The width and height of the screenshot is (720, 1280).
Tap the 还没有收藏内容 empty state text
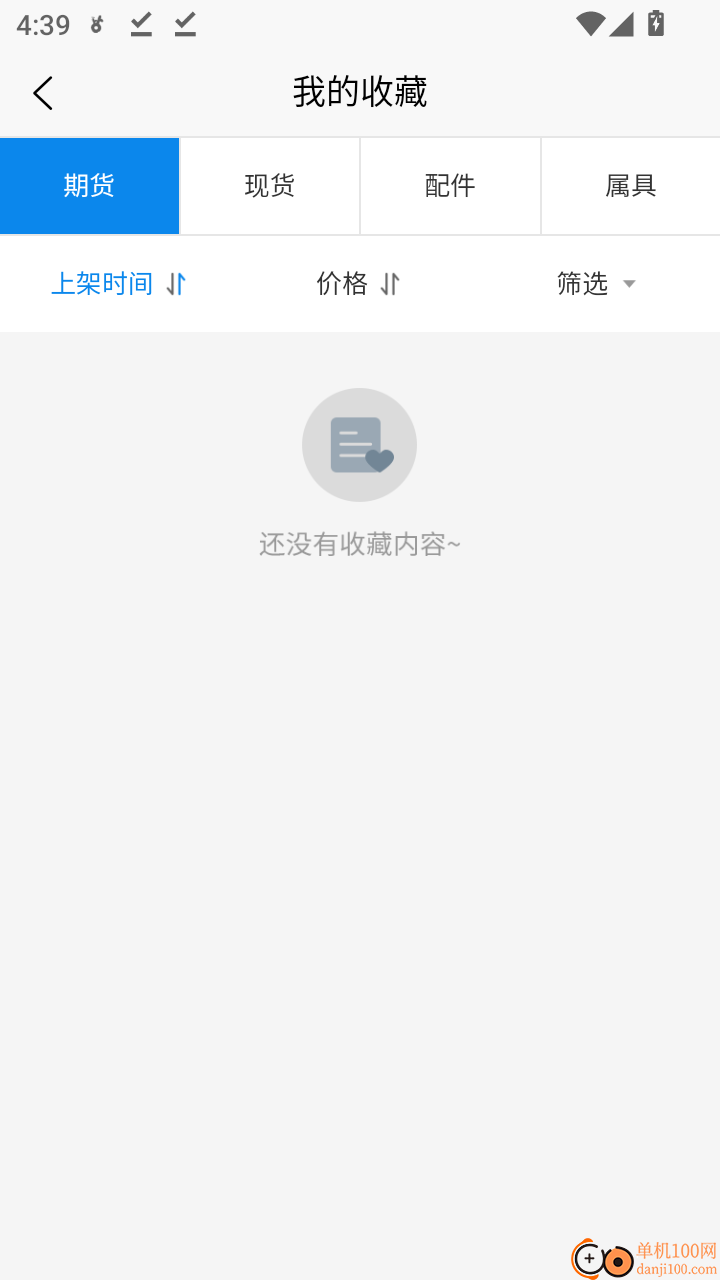pos(359,544)
